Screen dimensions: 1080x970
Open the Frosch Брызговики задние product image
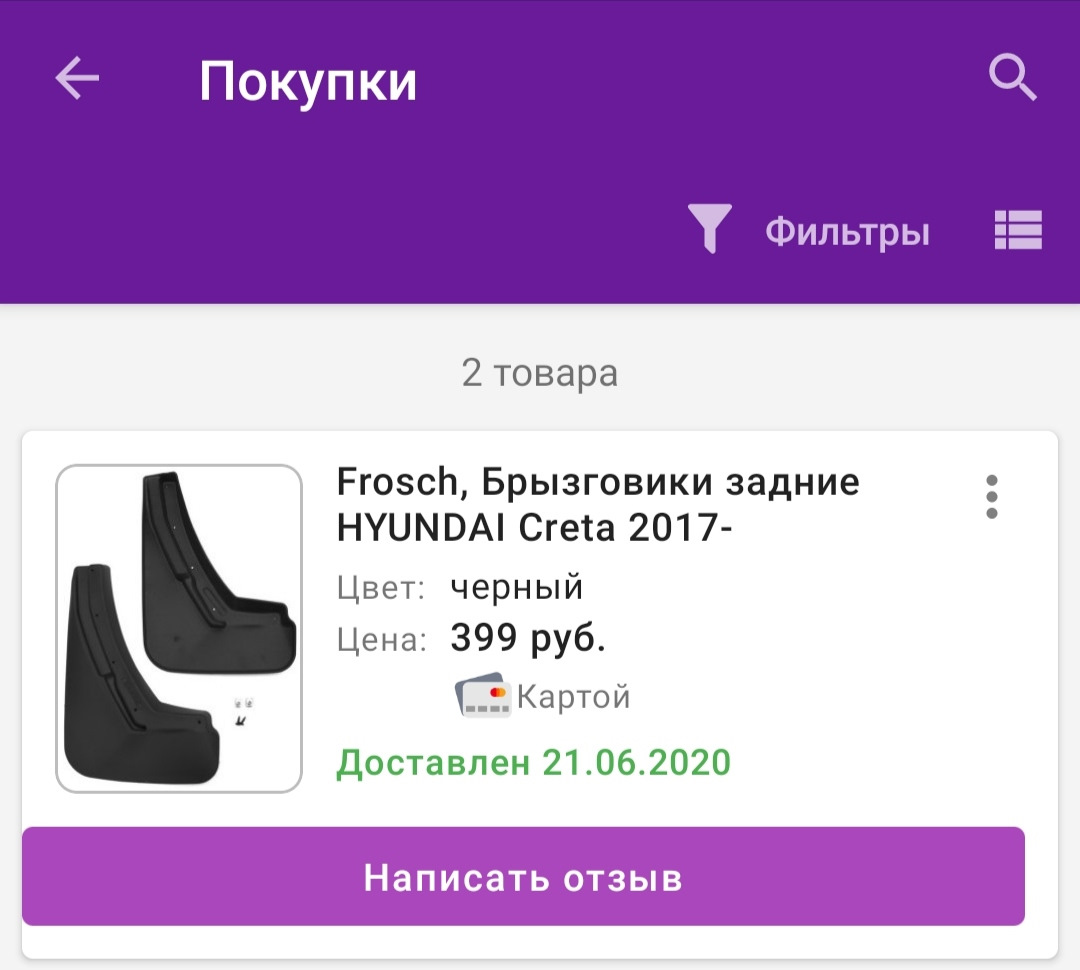(179, 629)
